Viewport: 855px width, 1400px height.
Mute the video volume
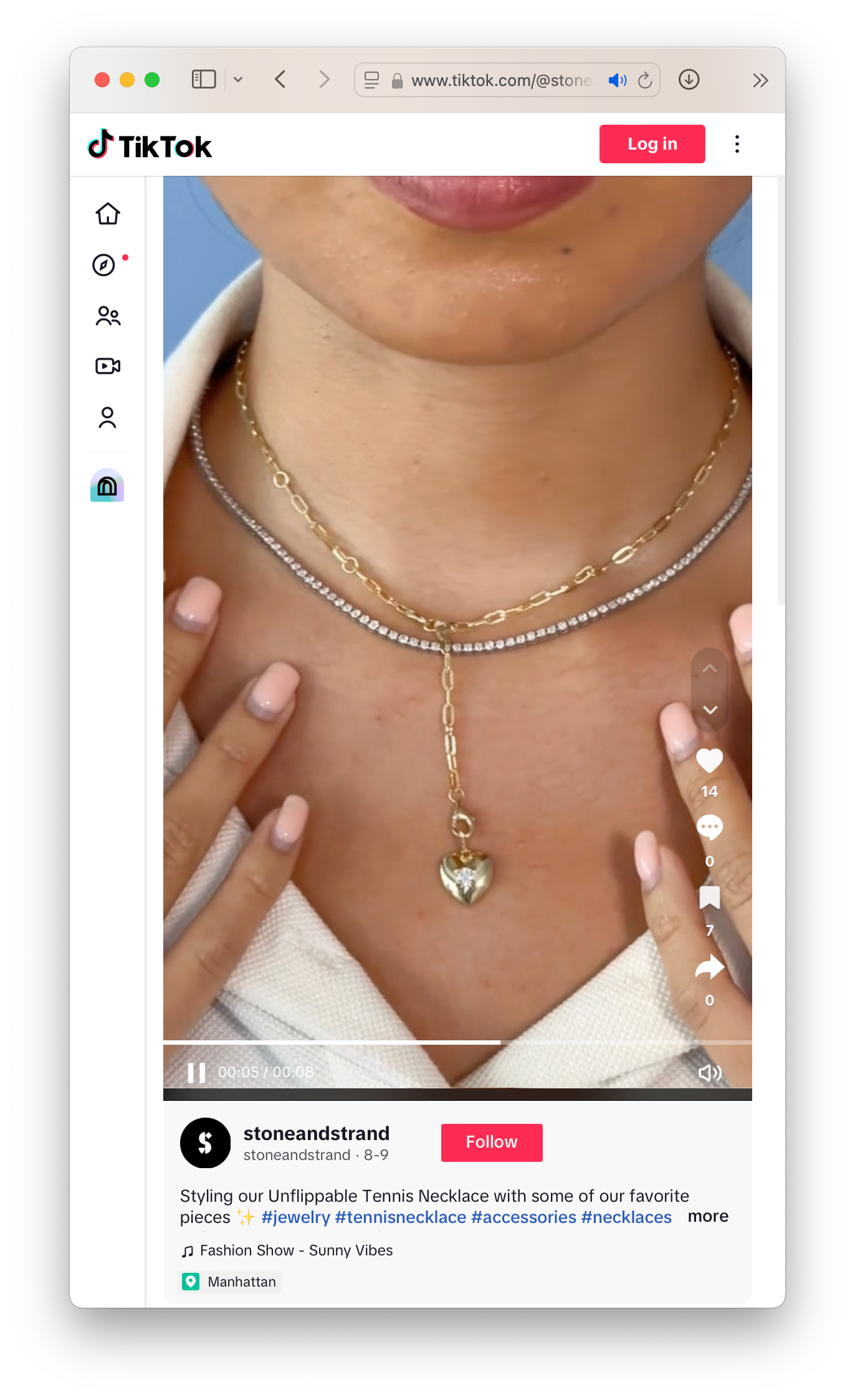[x=709, y=1072]
